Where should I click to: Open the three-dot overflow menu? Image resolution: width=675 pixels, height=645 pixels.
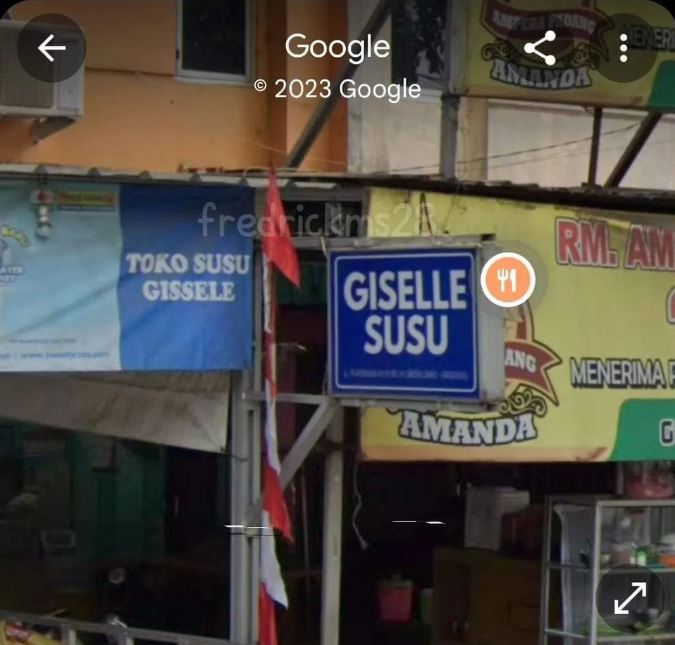click(623, 47)
